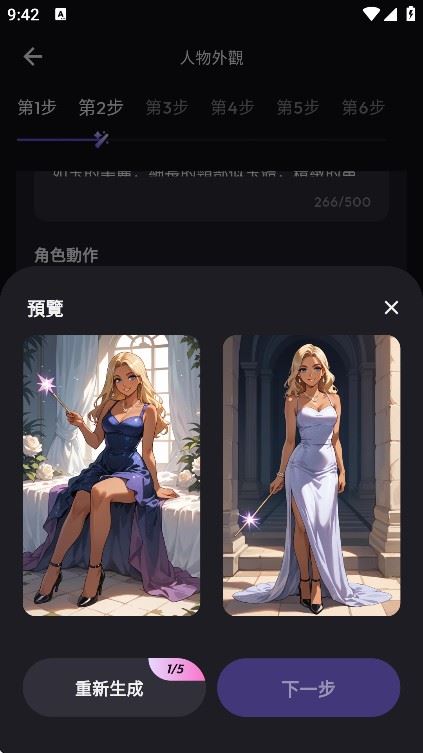Tap 重新生成 to regenerate images

pyautogui.click(x=114, y=688)
